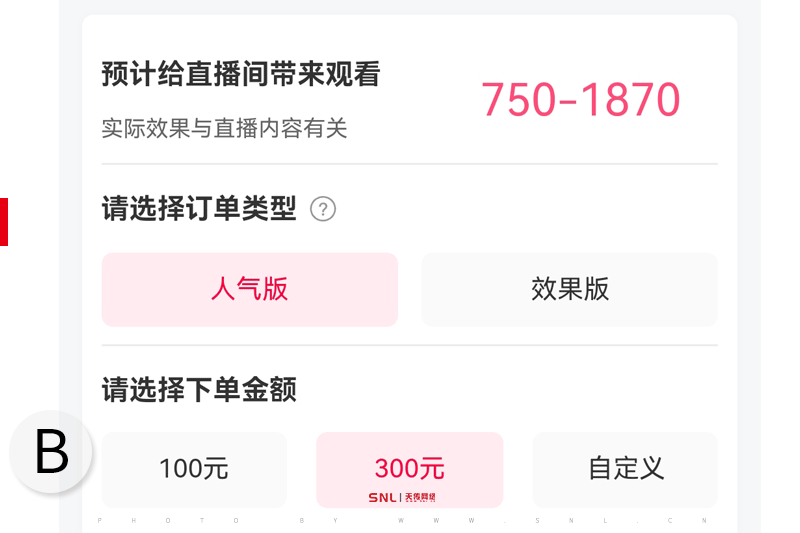Choose the 100元 order amount
The height and width of the screenshot is (533, 800).
[x=194, y=468]
